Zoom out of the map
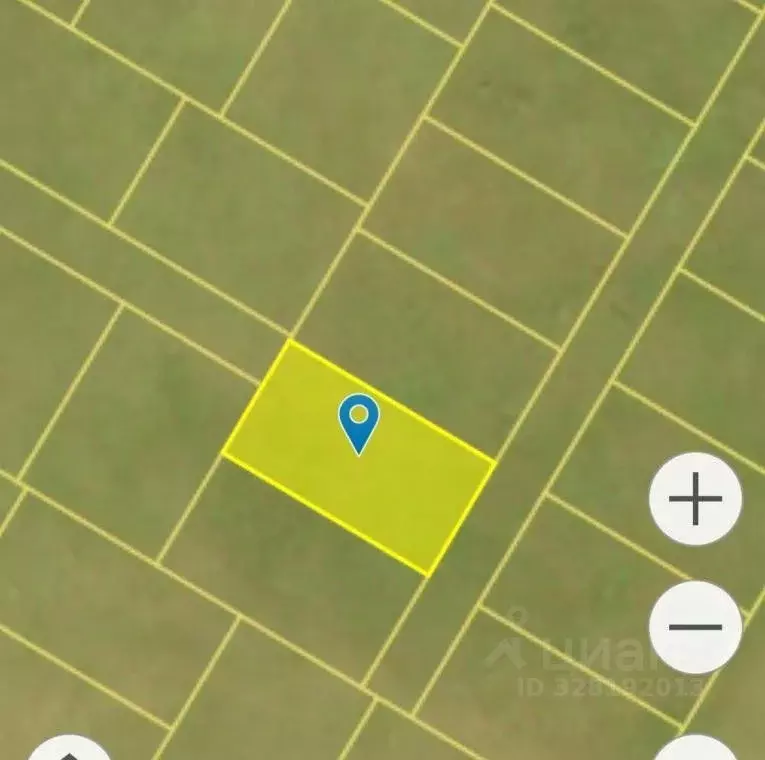The height and width of the screenshot is (760, 765). [x=695, y=627]
